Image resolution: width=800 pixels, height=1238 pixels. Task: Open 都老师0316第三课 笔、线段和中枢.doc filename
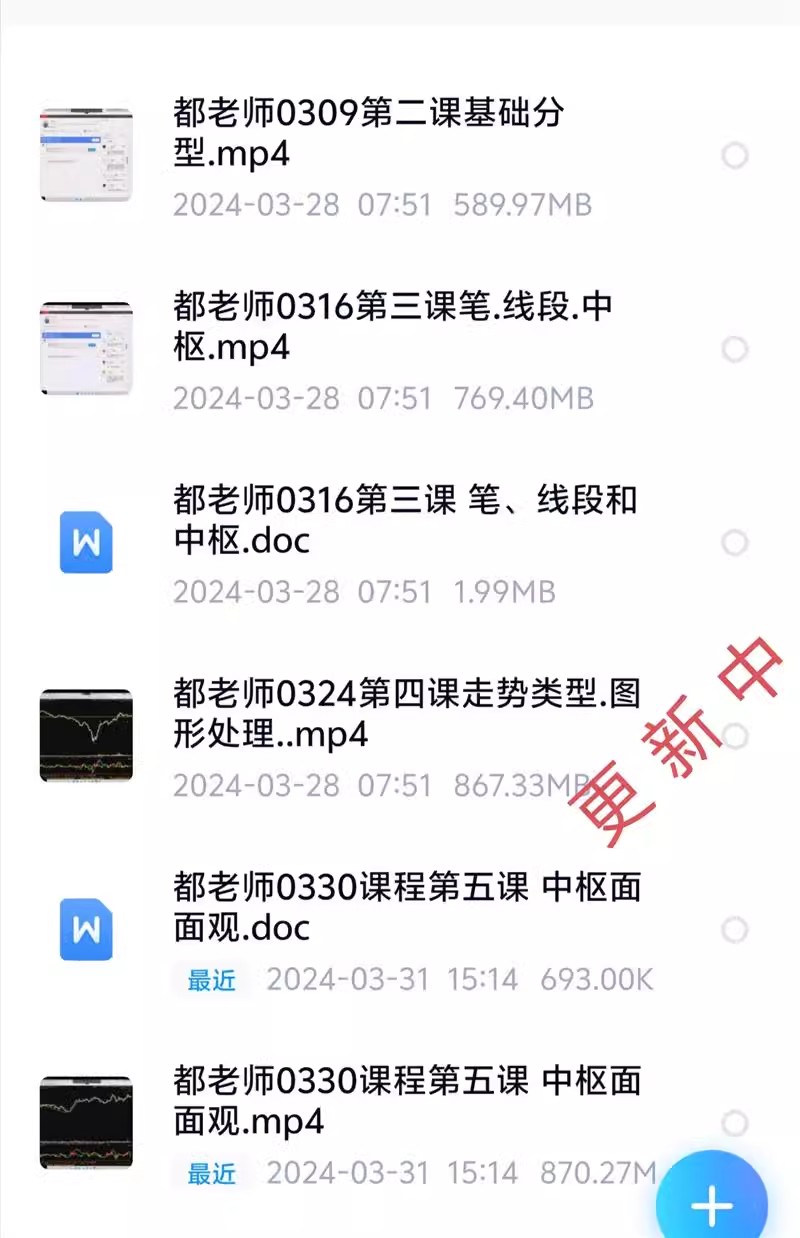pyautogui.click(x=400, y=522)
